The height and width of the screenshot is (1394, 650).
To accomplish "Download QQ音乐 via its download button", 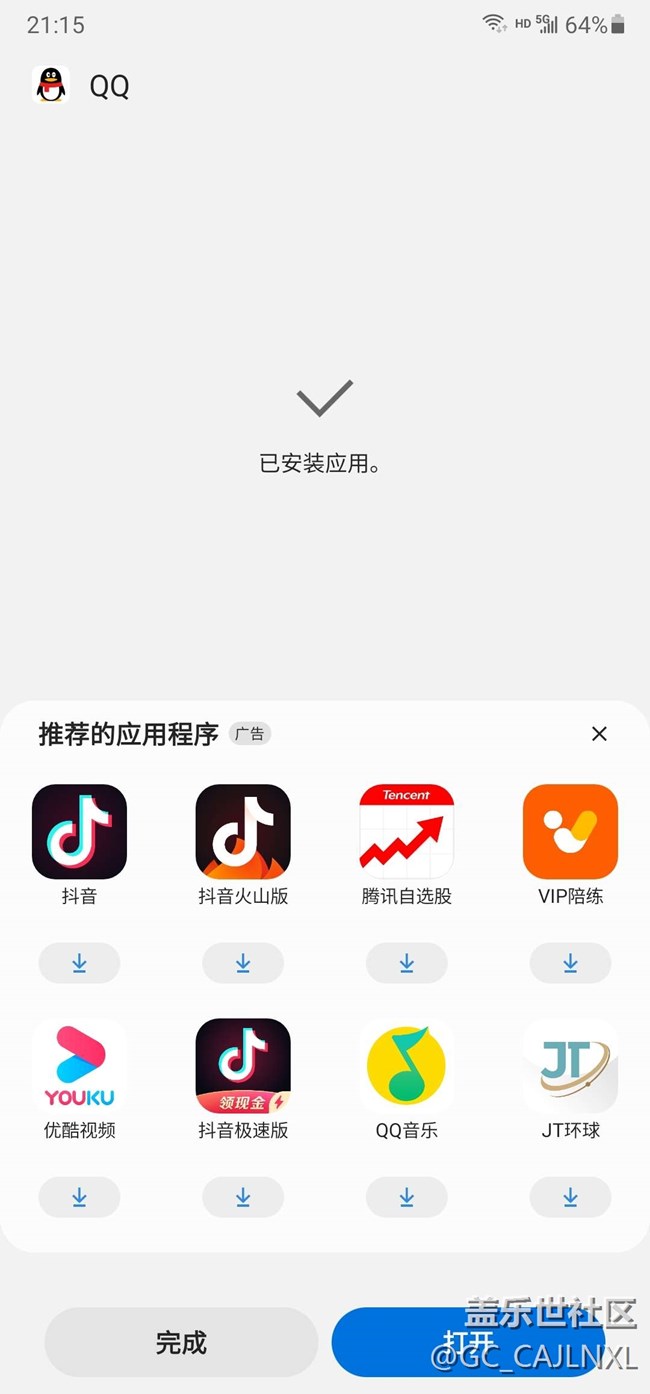I will [x=407, y=1197].
